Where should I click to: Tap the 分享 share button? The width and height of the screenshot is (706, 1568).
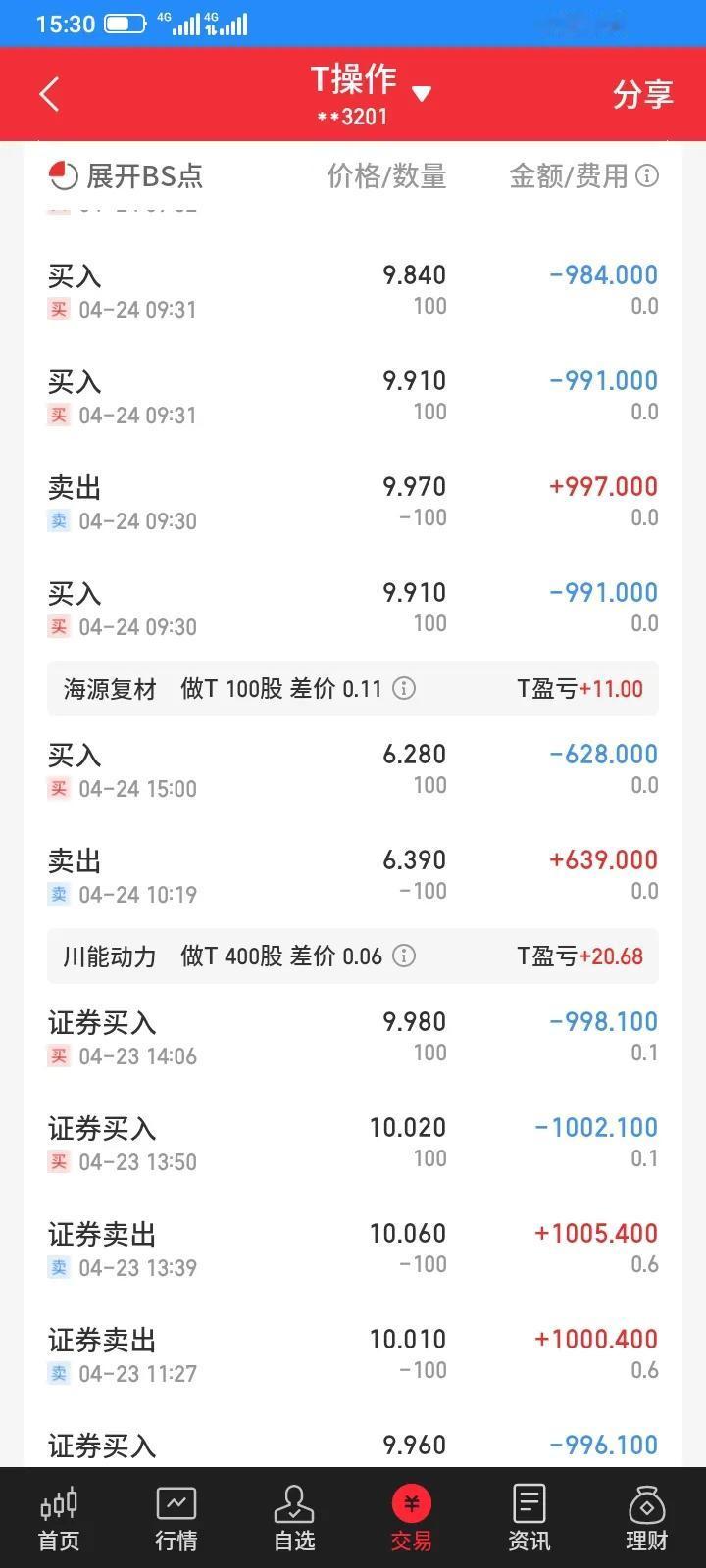pyautogui.click(x=642, y=95)
